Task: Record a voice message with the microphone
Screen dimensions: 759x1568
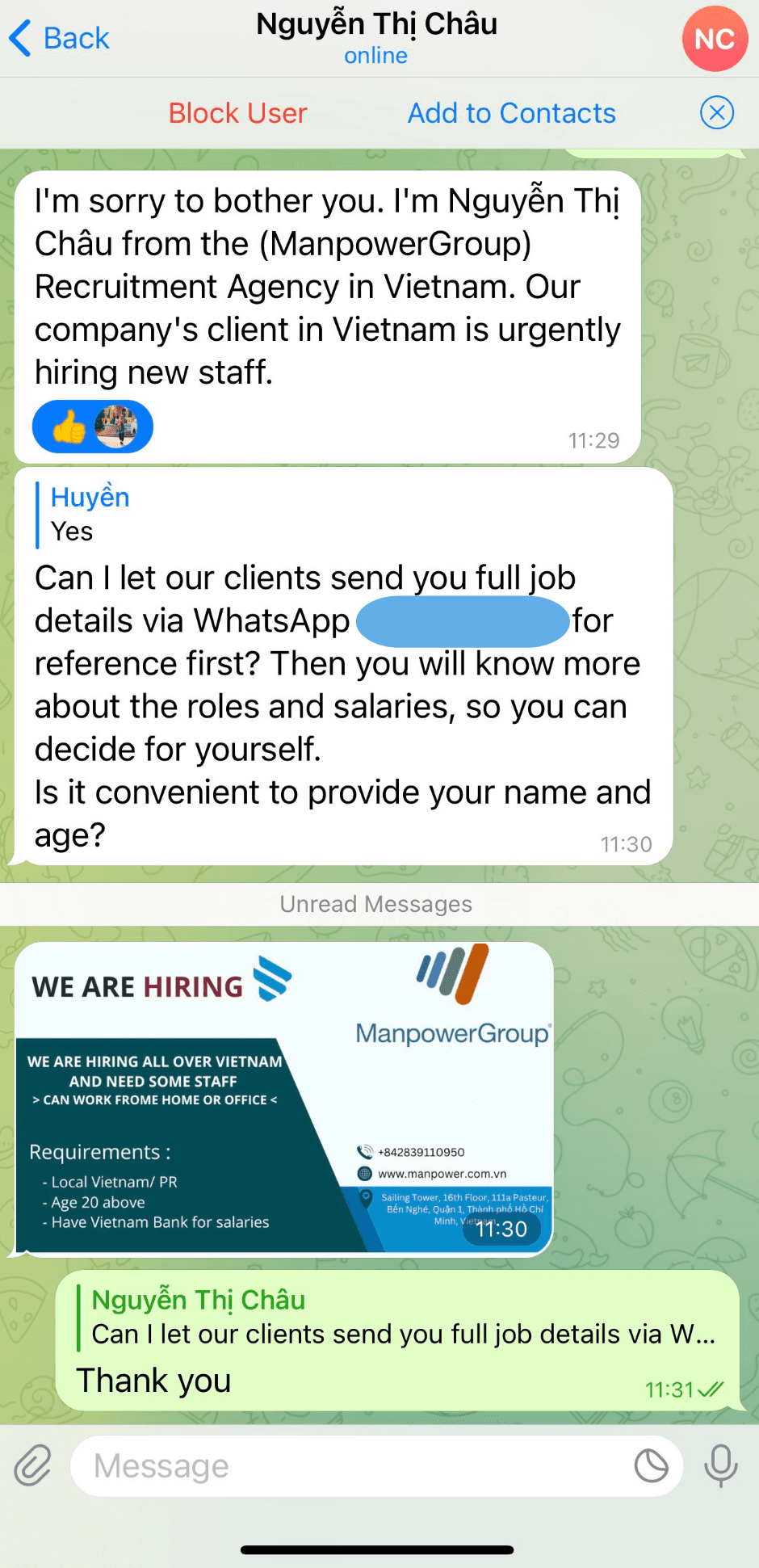Action: [x=720, y=1465]
